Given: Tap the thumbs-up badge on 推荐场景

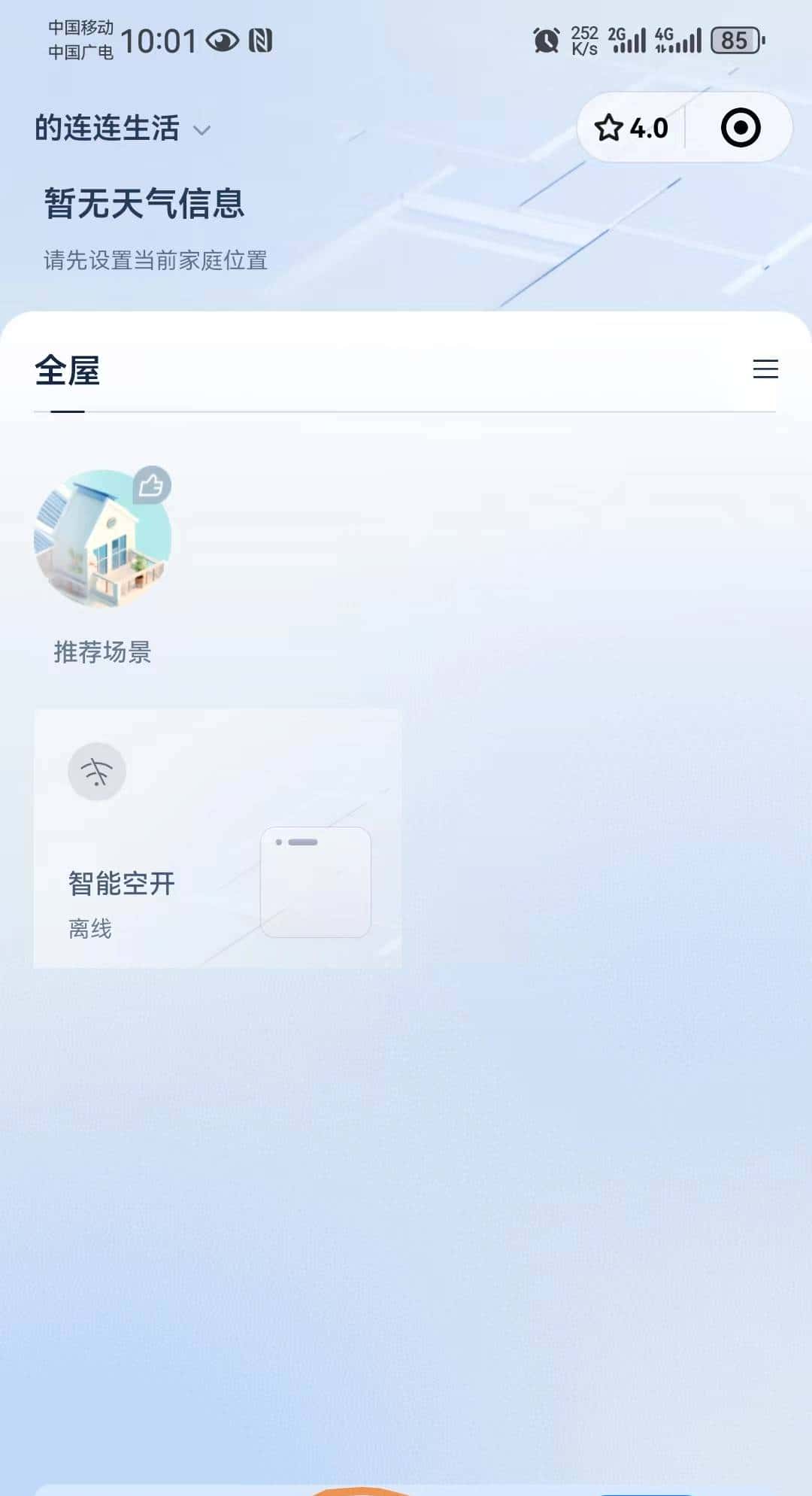Looking at the screenshot, I should (x=153, y=487).
